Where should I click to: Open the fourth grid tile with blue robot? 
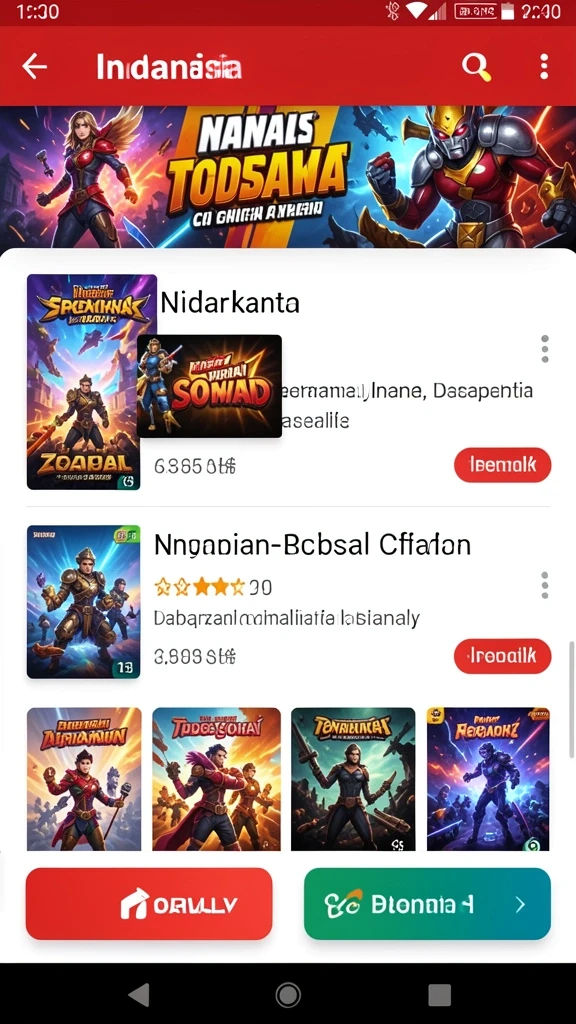[x=488, y=779]
